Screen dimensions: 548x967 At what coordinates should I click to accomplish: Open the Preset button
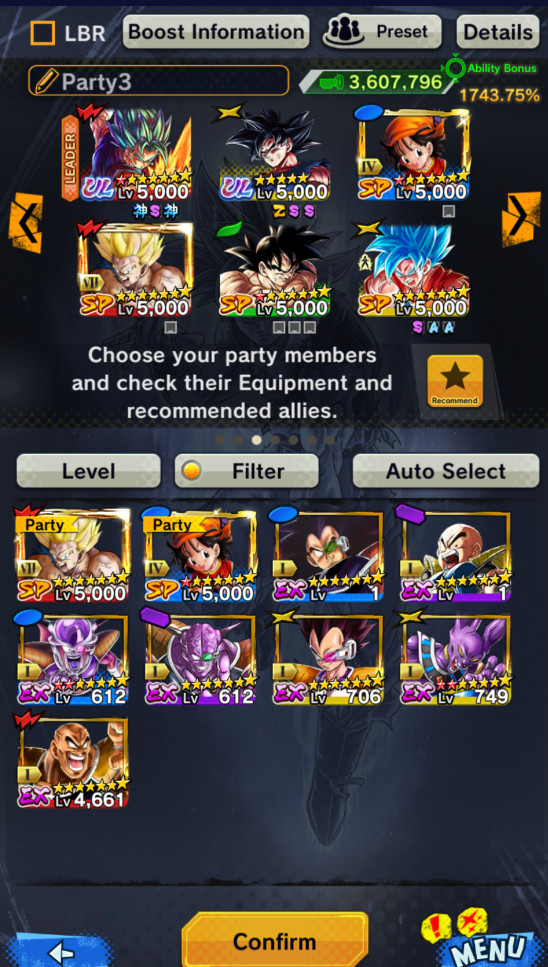click(x=382, y=32)
